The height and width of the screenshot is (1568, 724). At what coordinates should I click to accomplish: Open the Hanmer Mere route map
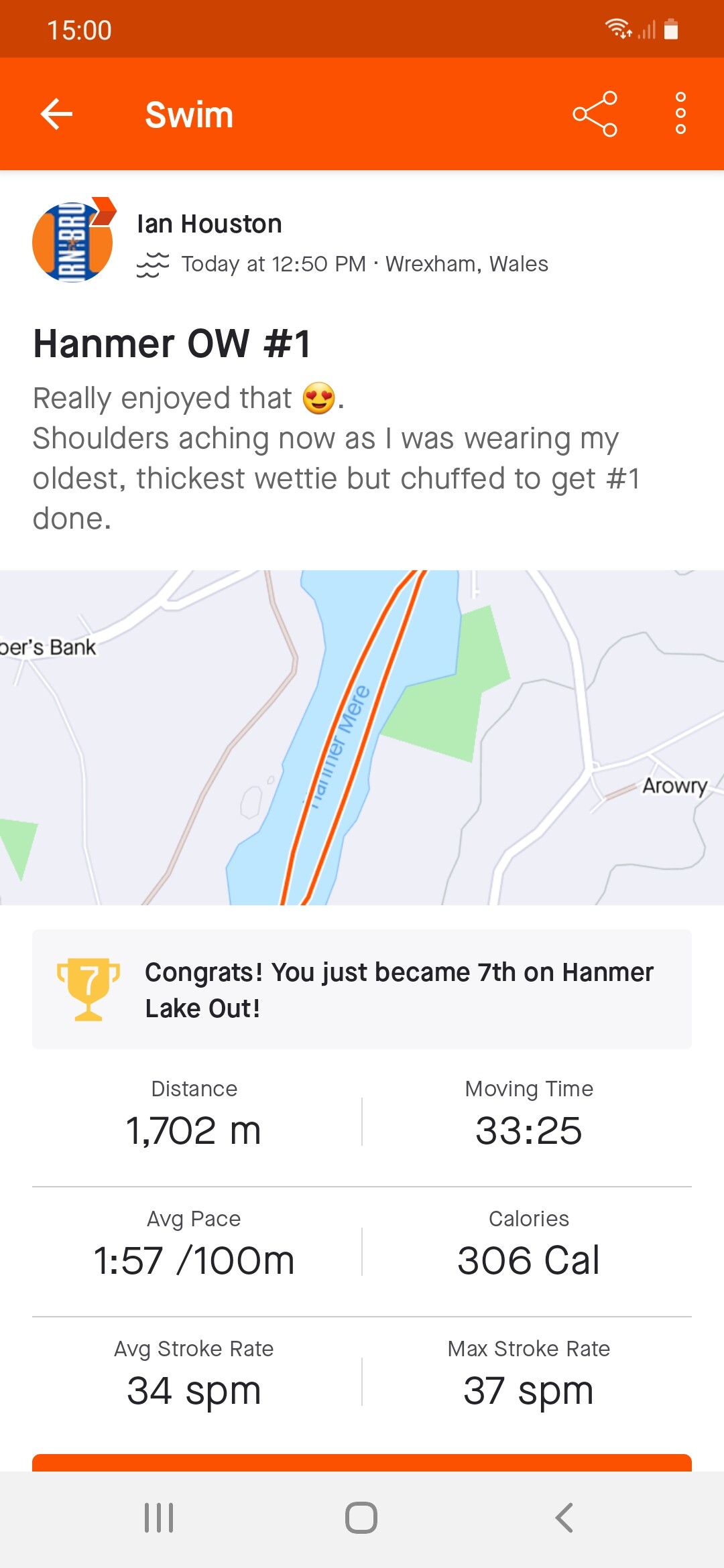click(x=362, y=737)
